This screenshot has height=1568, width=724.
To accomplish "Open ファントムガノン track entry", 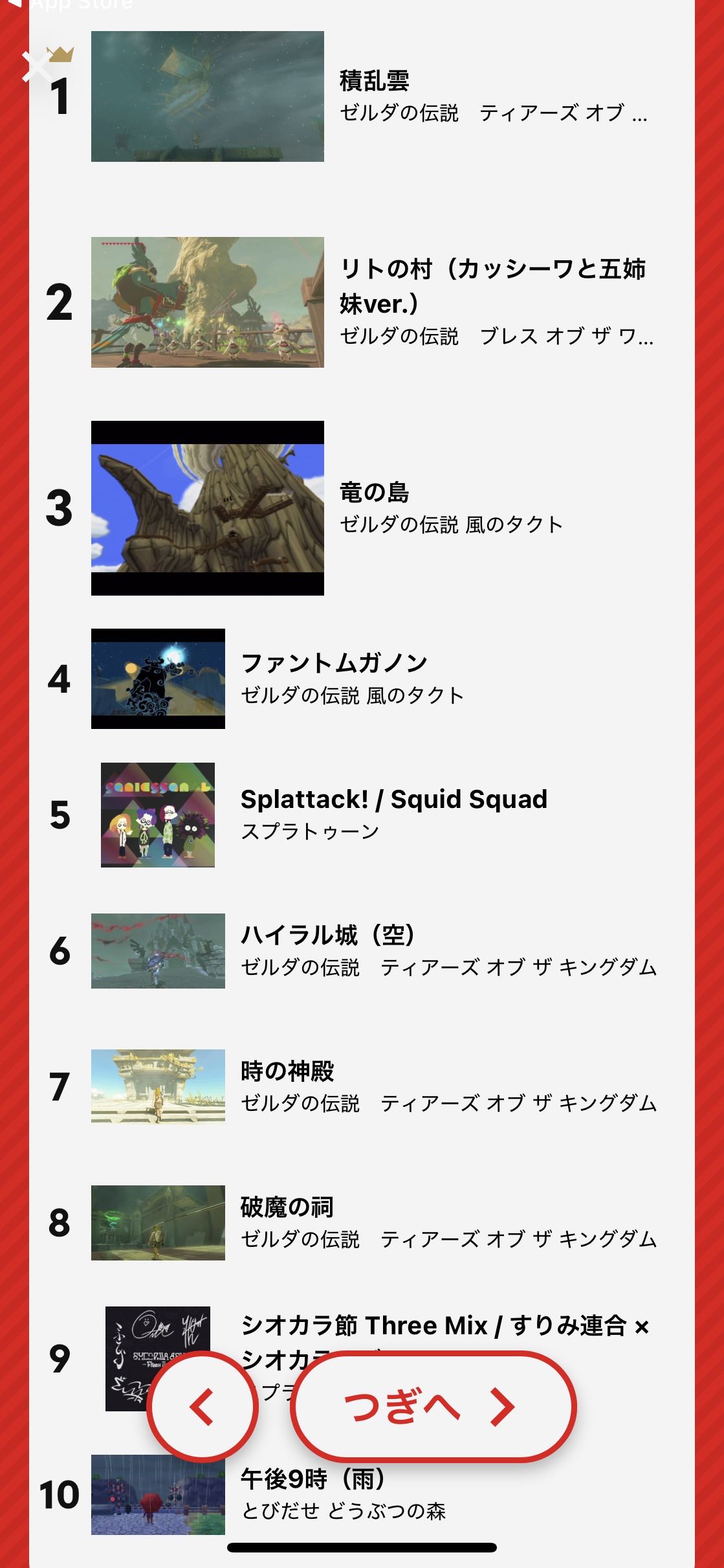I will [334, 664].
